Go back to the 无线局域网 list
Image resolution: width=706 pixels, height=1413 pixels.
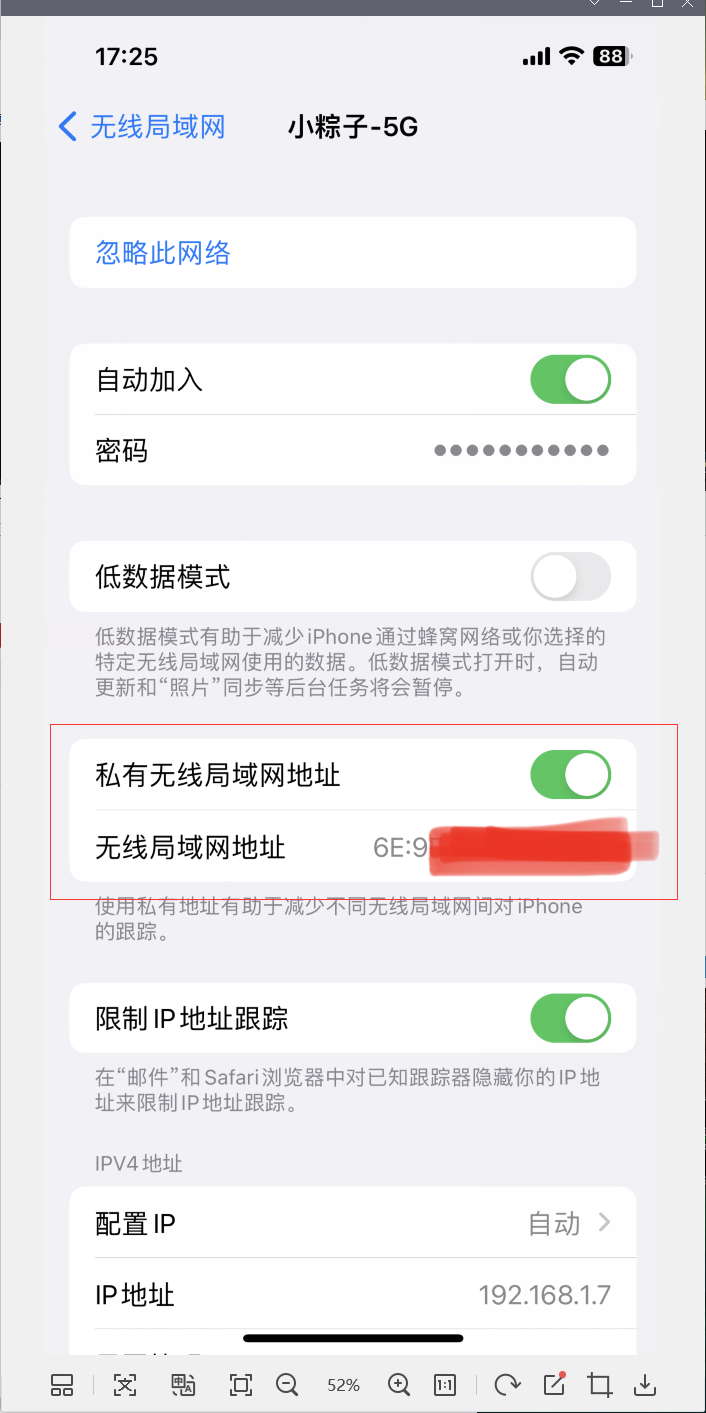(x=142, y=127)
